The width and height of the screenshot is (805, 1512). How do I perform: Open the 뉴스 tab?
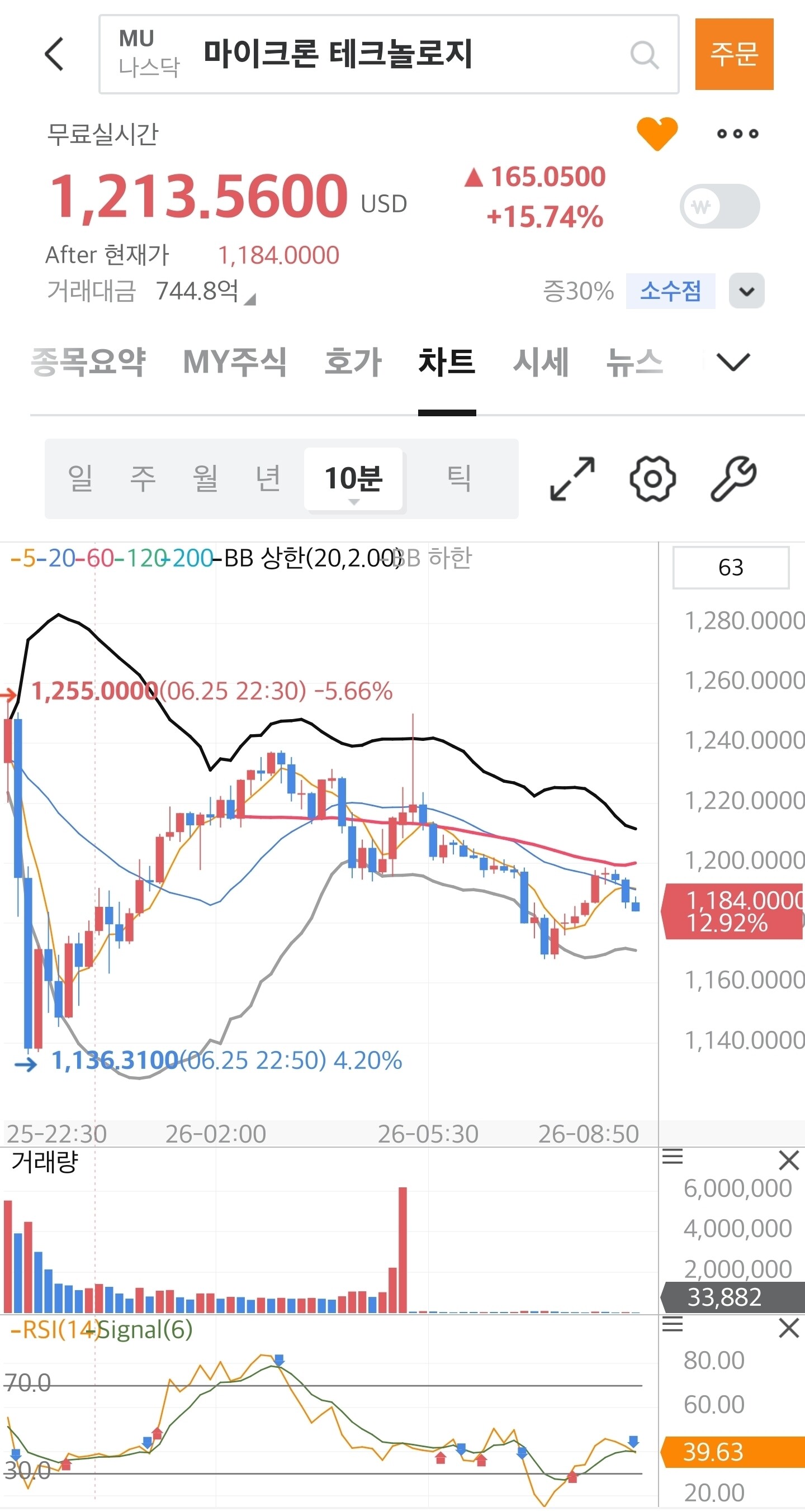point(634,362)
